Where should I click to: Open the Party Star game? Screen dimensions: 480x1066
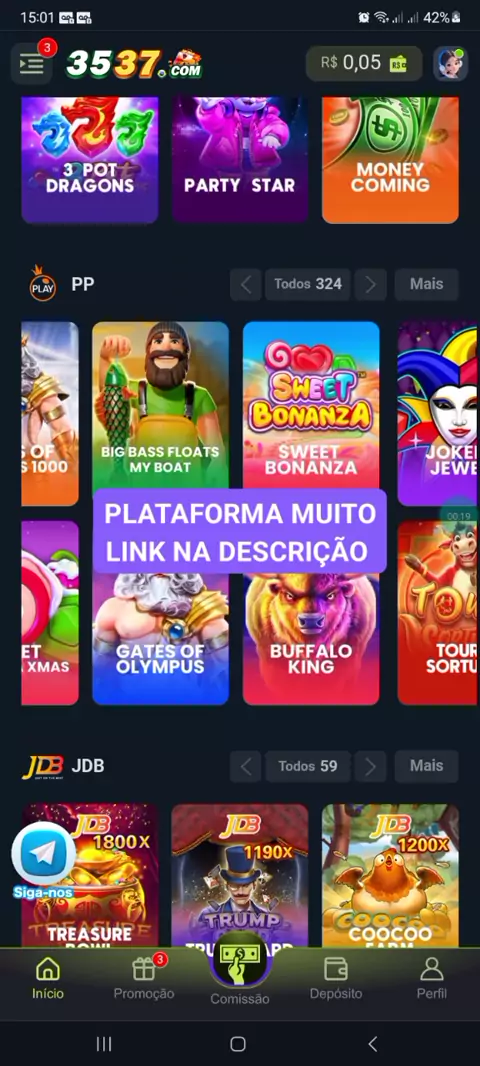point(239,160)
